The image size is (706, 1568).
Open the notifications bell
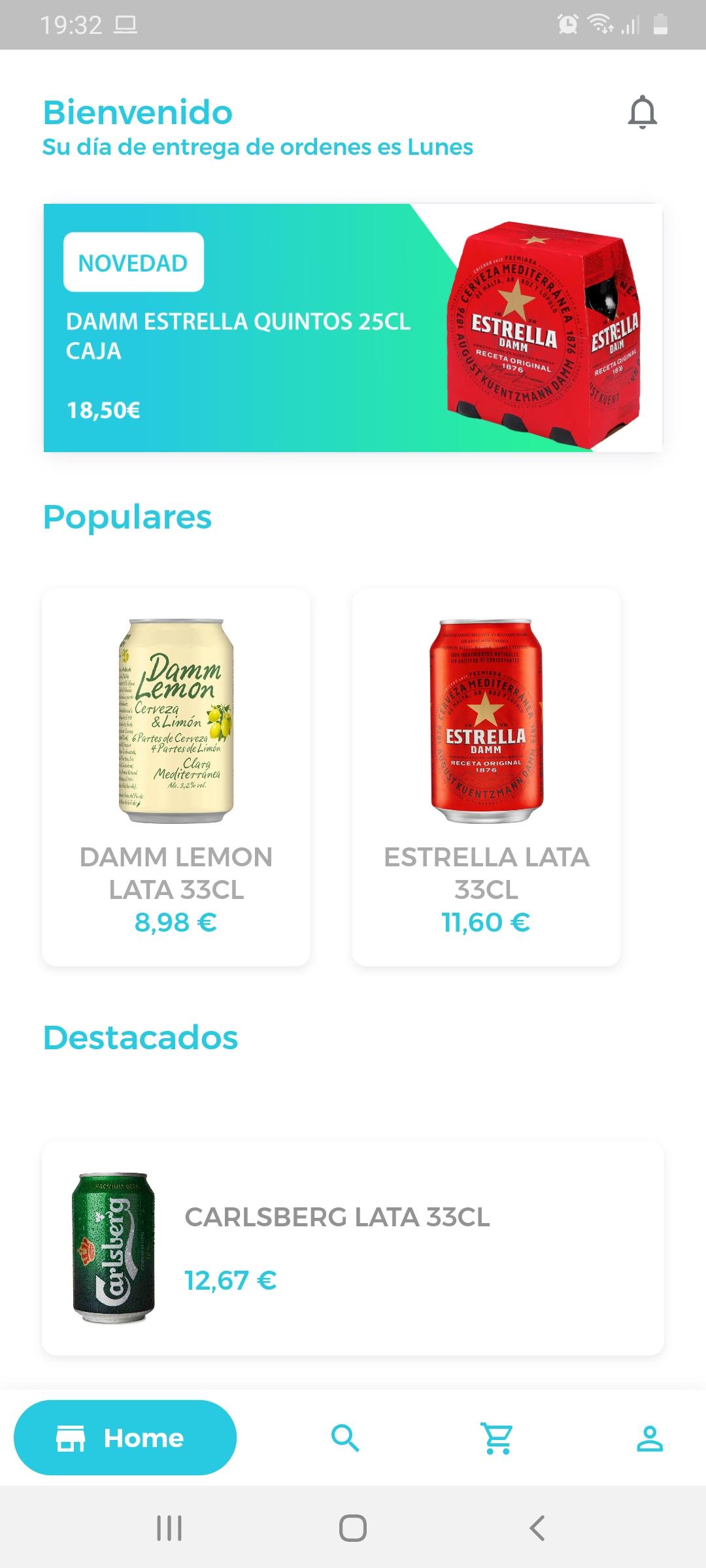(643, 112)
